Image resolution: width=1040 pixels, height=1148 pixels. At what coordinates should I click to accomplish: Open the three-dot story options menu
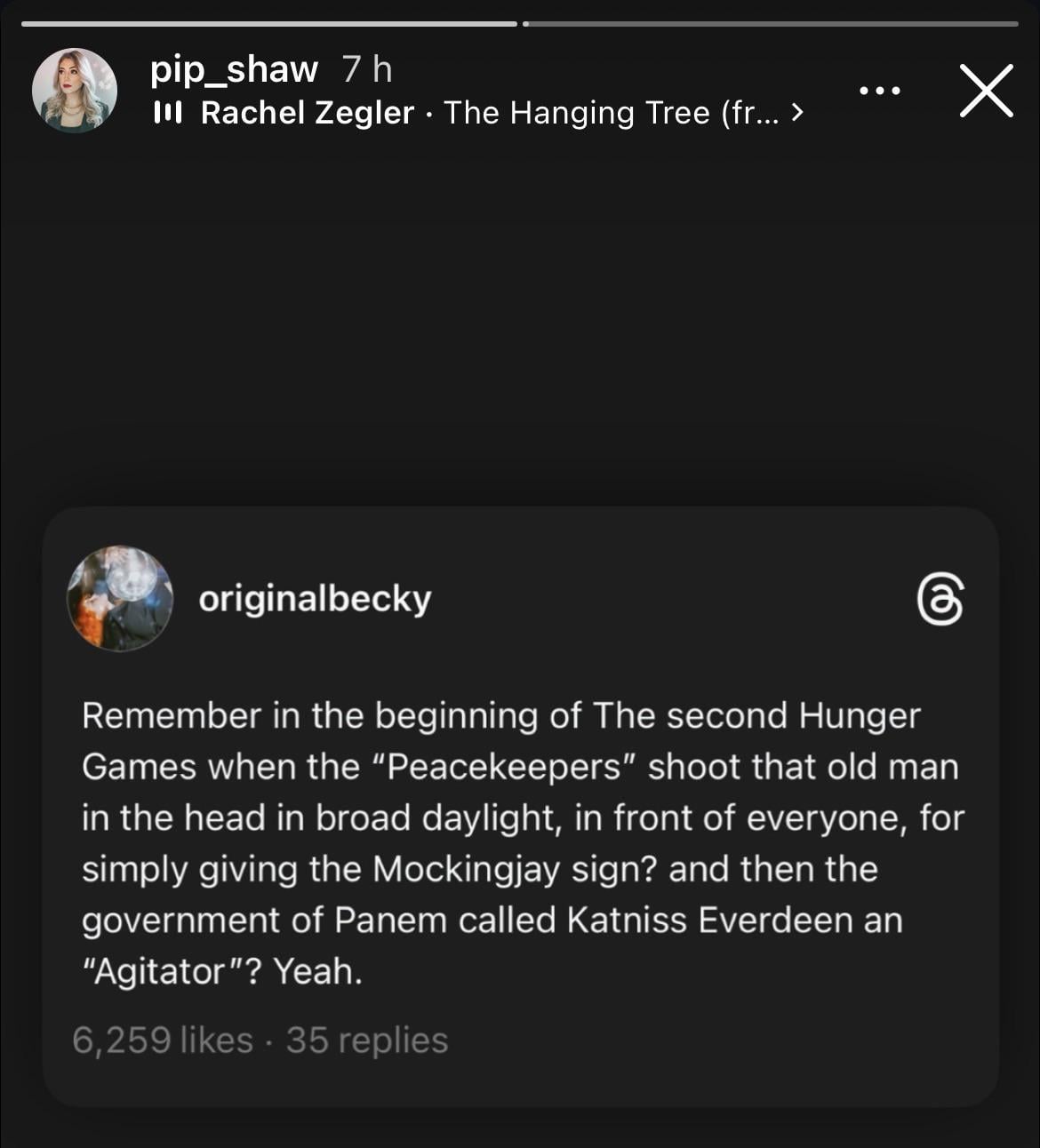880,91
